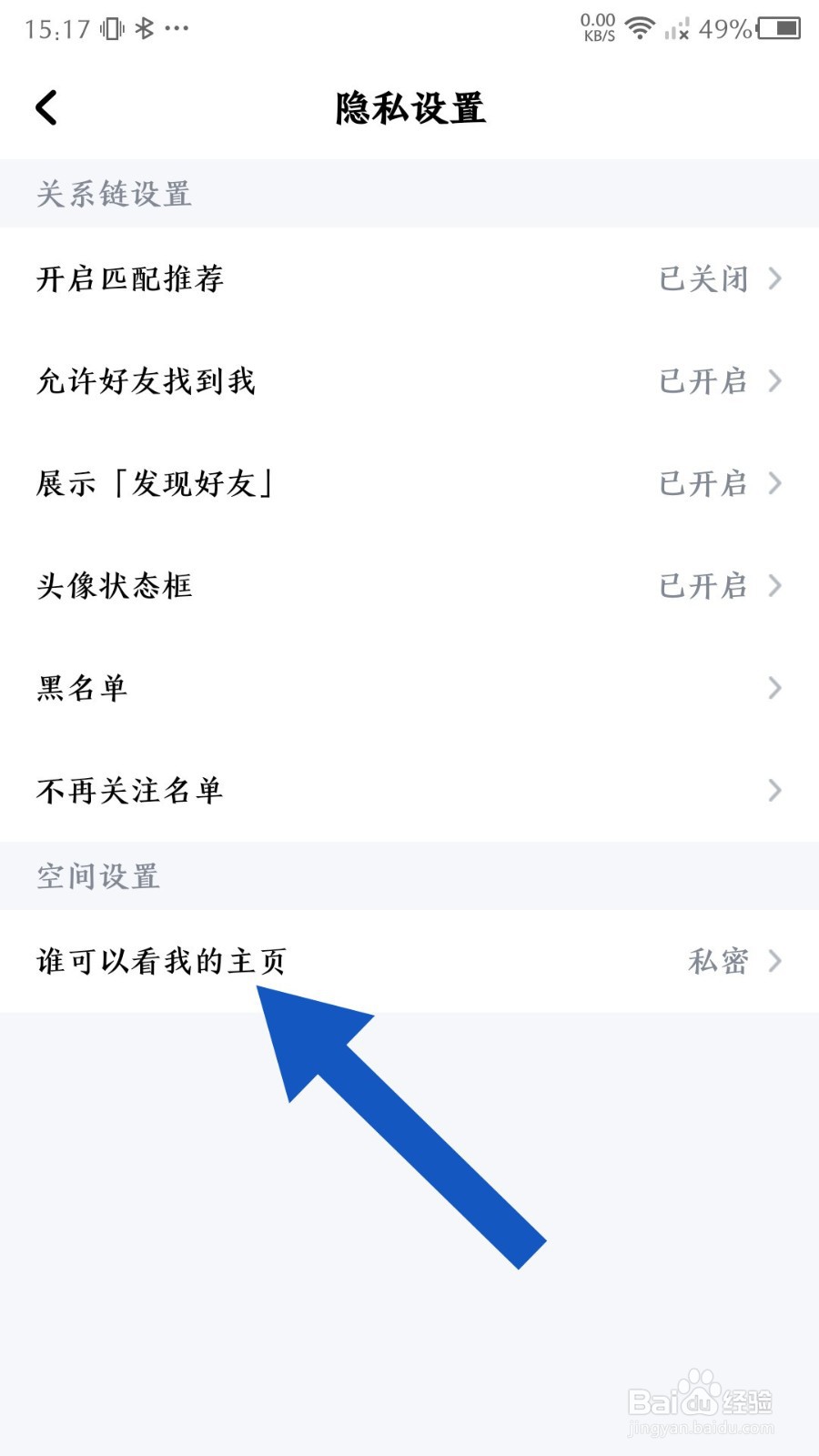
Task: Open 谁可以看我的主页 privacy option
Action: tap(409, 960)
